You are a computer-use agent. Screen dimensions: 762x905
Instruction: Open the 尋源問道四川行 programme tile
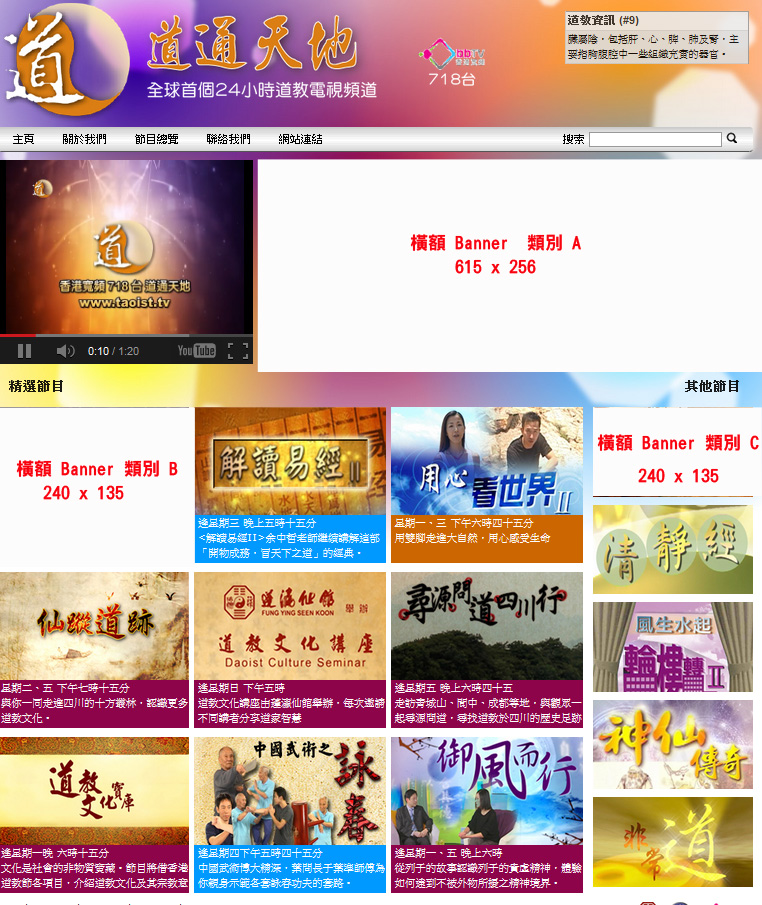(x=487, y=626)
